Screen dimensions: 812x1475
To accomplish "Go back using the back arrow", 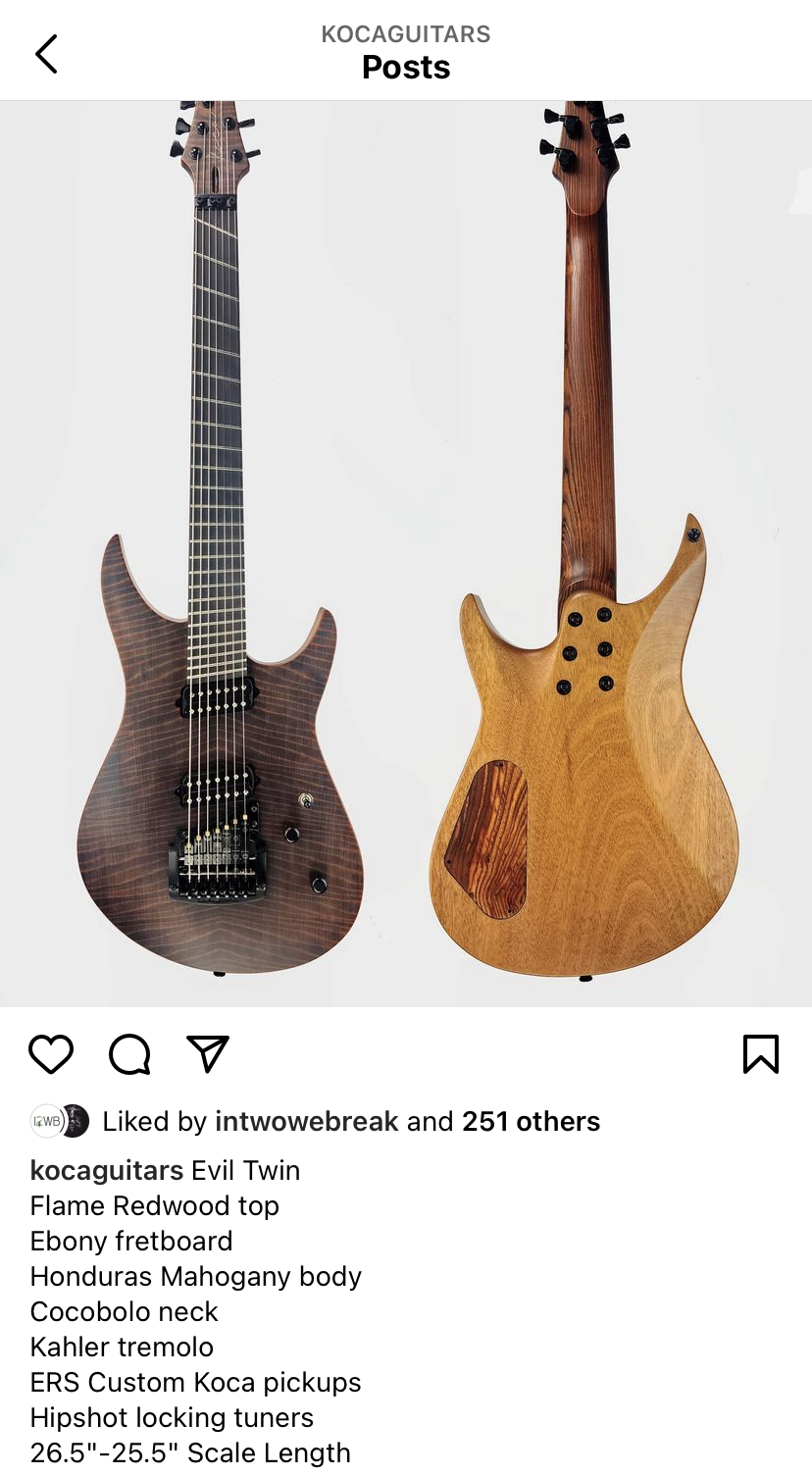I will 46,54.
